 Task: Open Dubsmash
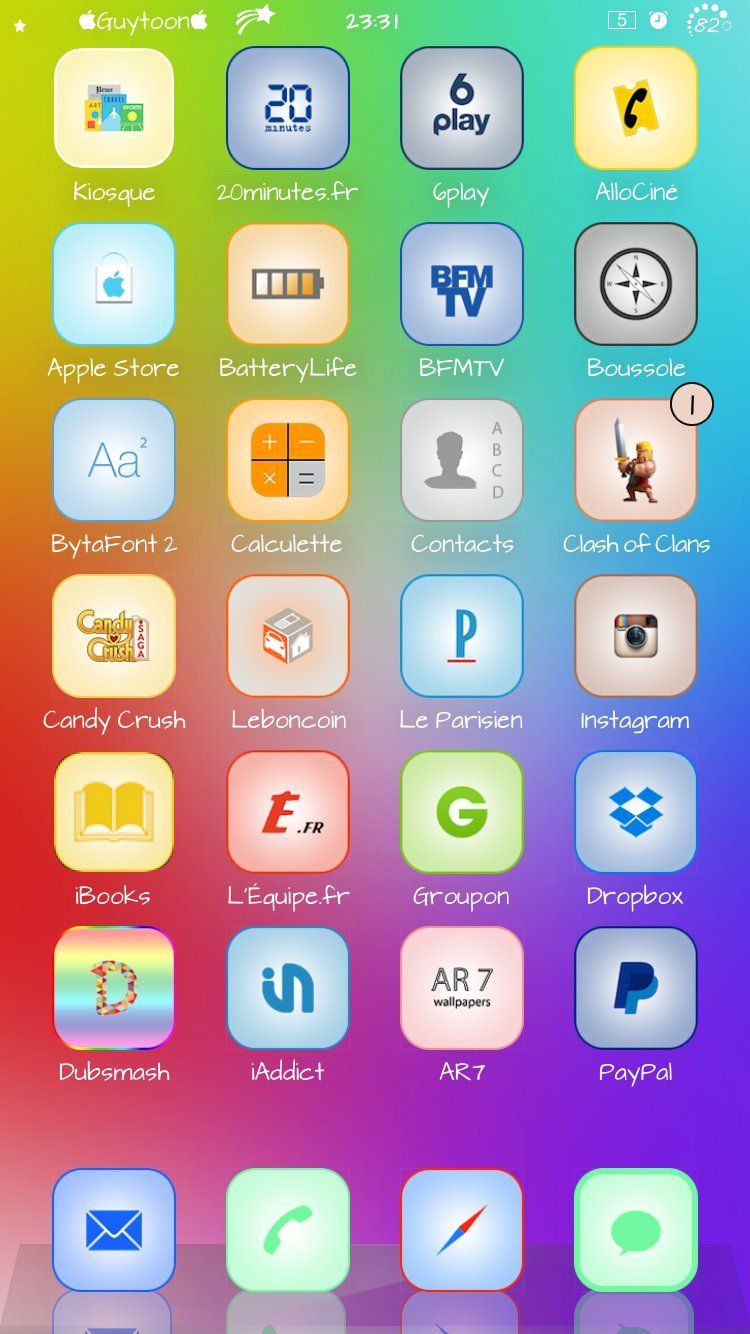[114, 988]
